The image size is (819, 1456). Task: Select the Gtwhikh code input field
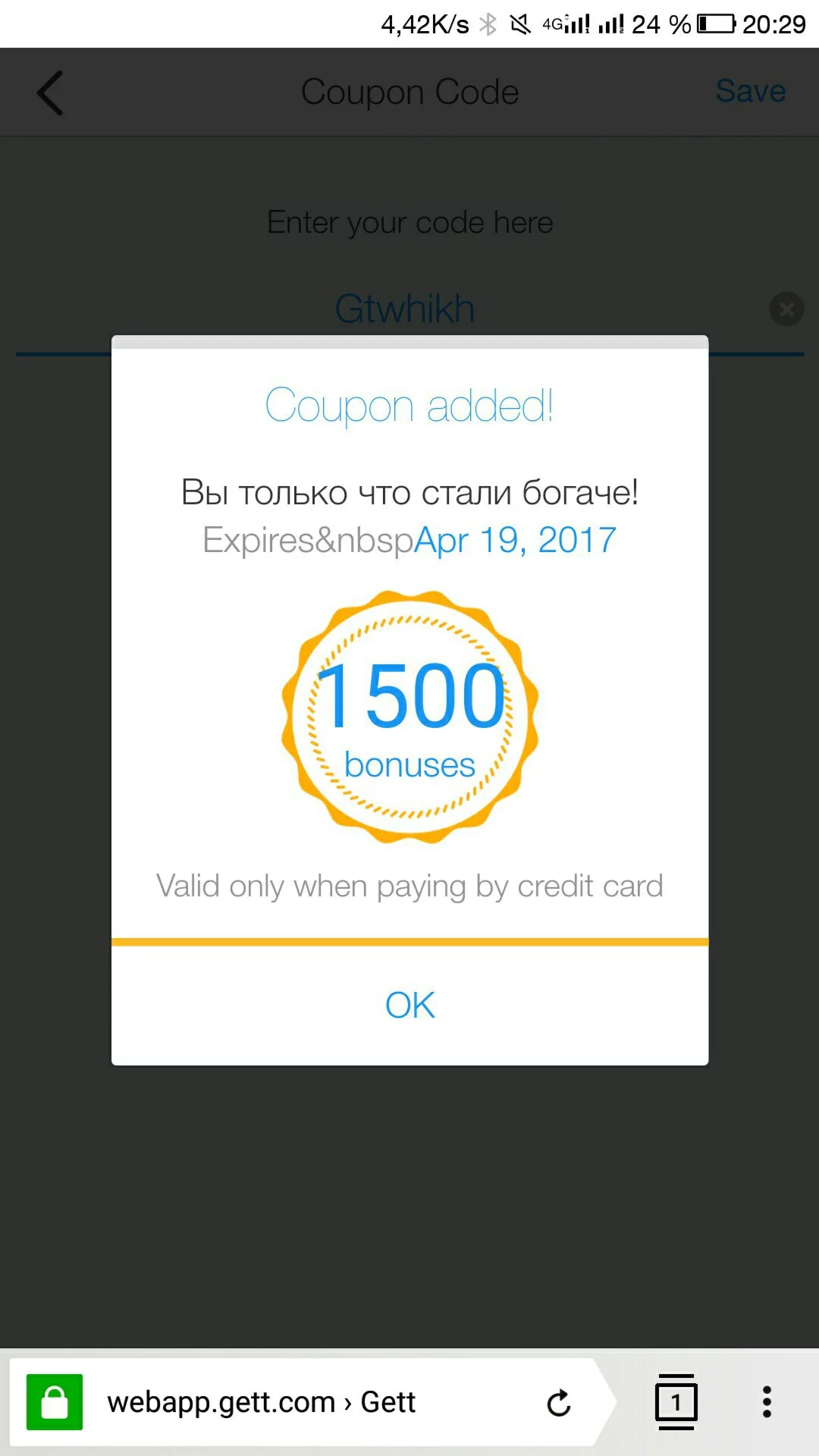click(x=405, y=308)
